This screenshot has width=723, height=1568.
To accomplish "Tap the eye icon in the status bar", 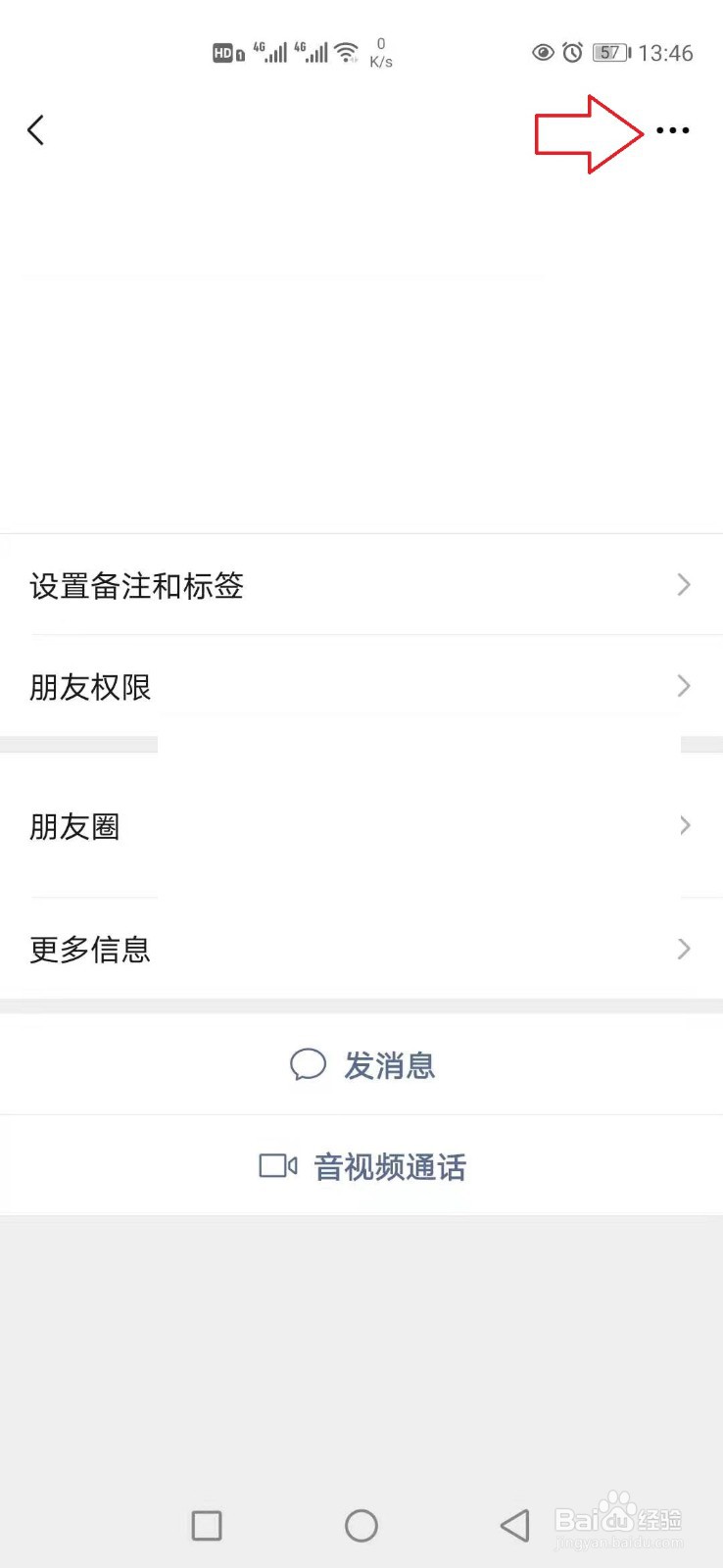I will point(543,53).
